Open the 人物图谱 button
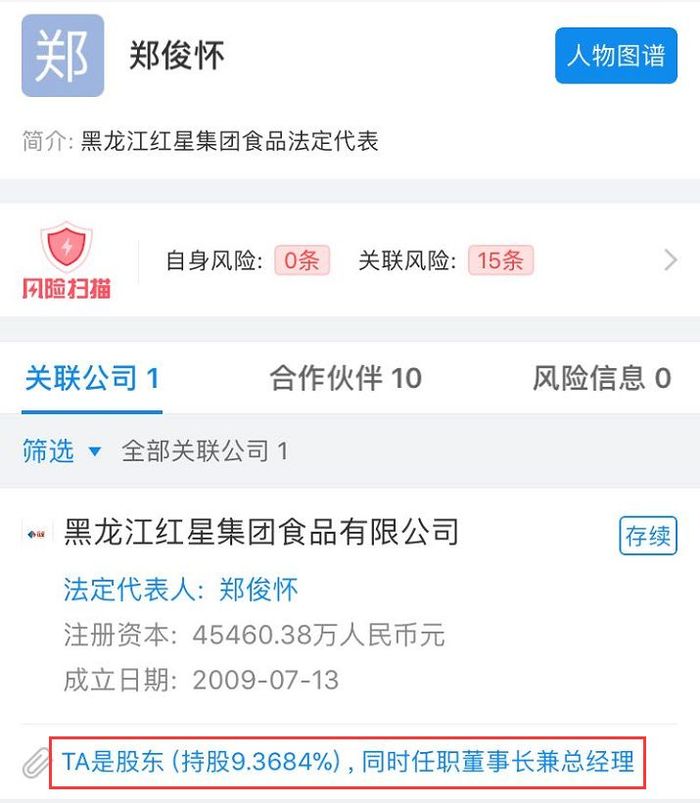The width and height of the screenshot is (700, 803). 615,55
